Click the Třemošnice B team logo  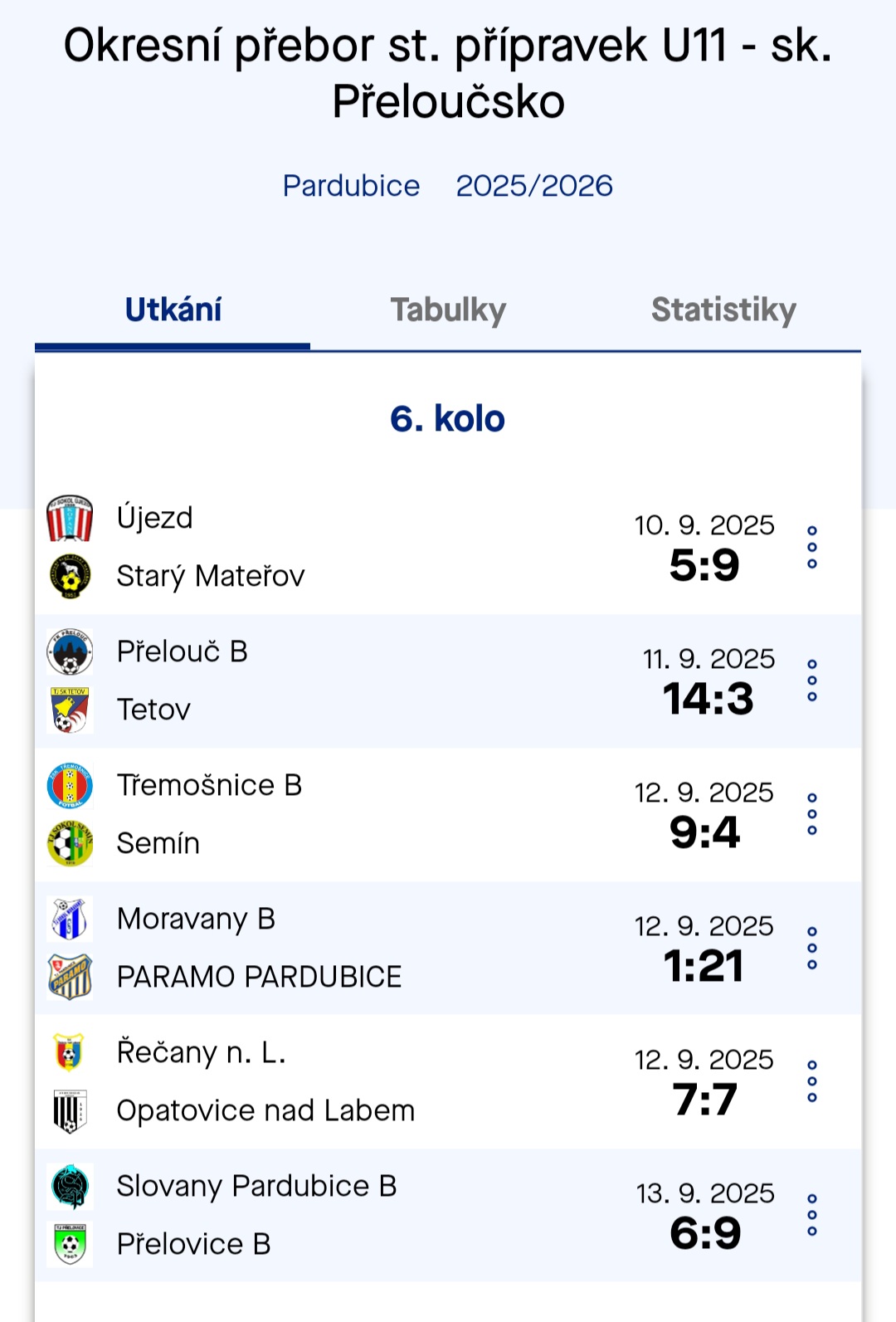pyautogui.click(x=71, y=786)
